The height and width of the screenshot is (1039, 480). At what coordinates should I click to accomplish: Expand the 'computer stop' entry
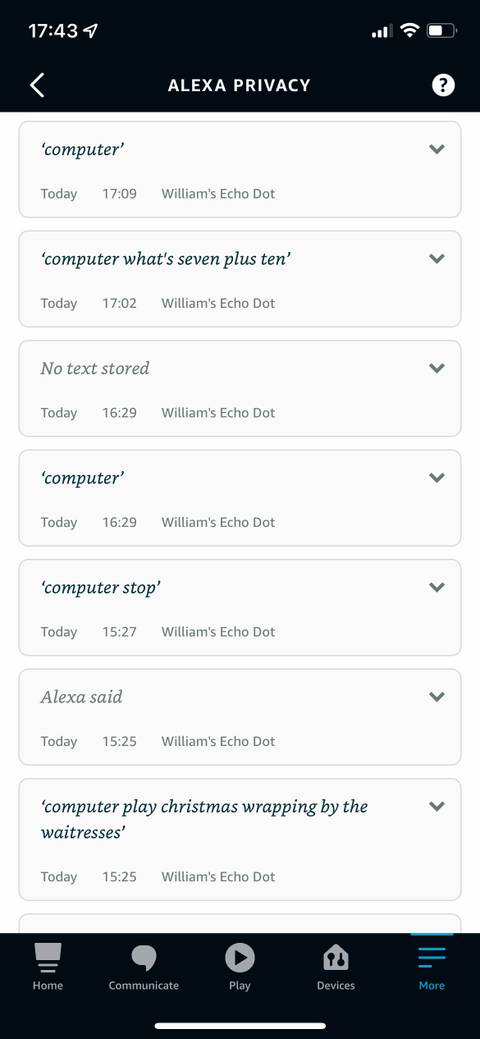pos(436,586)
